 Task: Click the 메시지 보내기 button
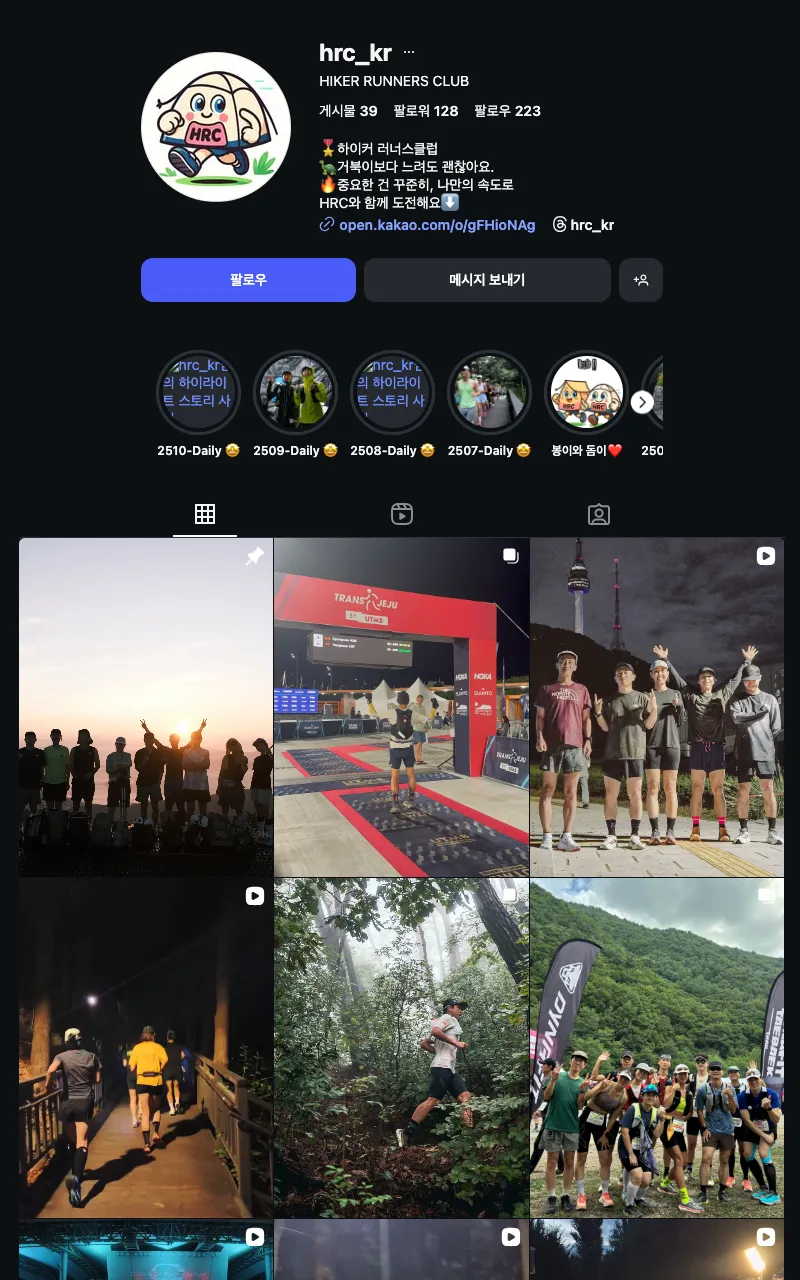click(487, 280)
